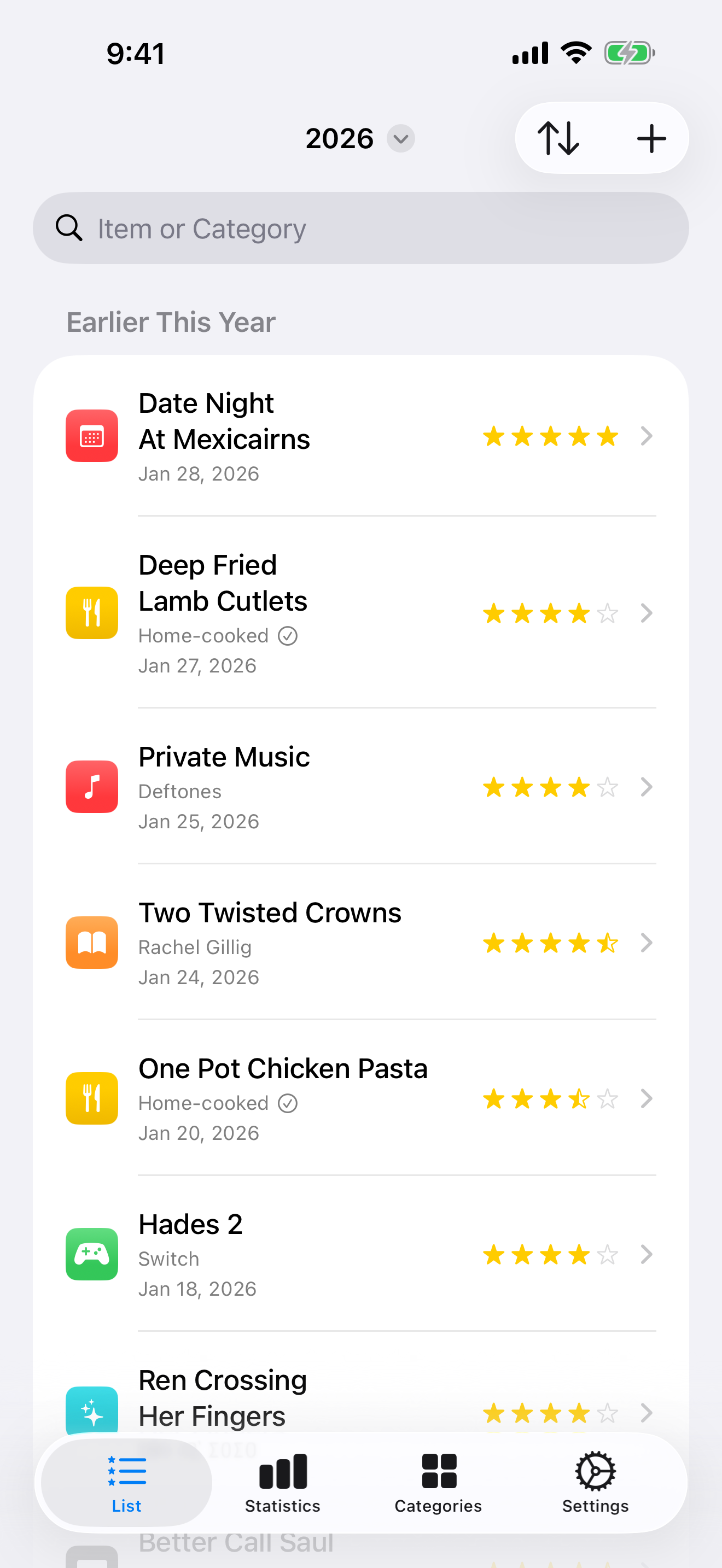Viewport: 722px width, 1568px height.
Task: View One Pot Chicken Pasta entry
Action: (360, 1099)
